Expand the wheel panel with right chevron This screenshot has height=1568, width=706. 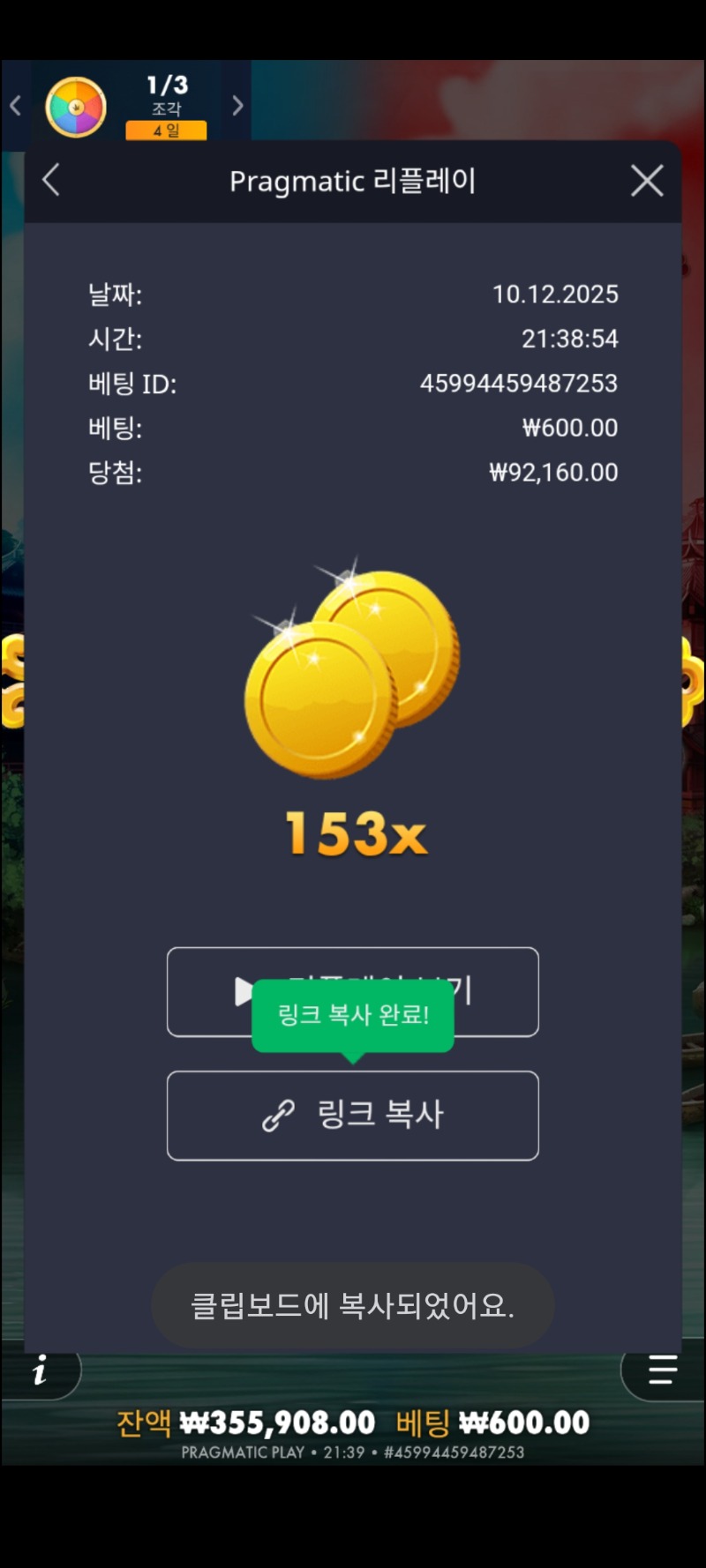pyautogui.click(x=237, y=104)
